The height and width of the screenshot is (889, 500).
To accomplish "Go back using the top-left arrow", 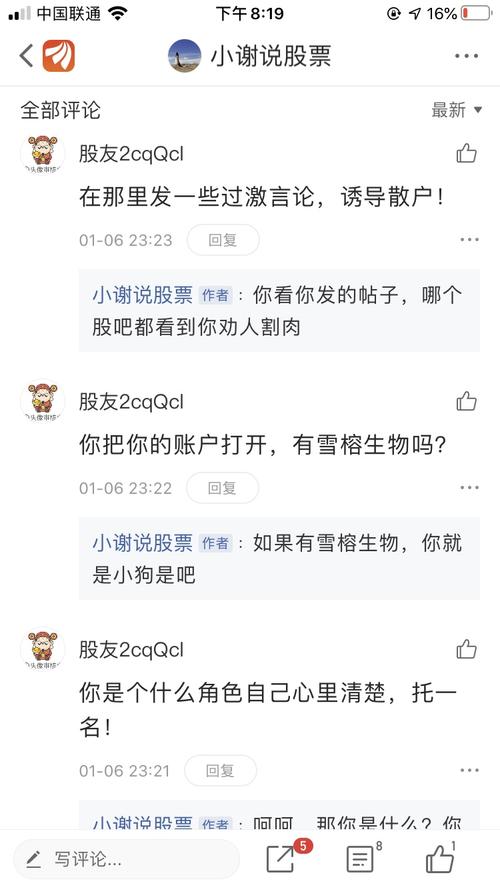I will pos(26,56).
